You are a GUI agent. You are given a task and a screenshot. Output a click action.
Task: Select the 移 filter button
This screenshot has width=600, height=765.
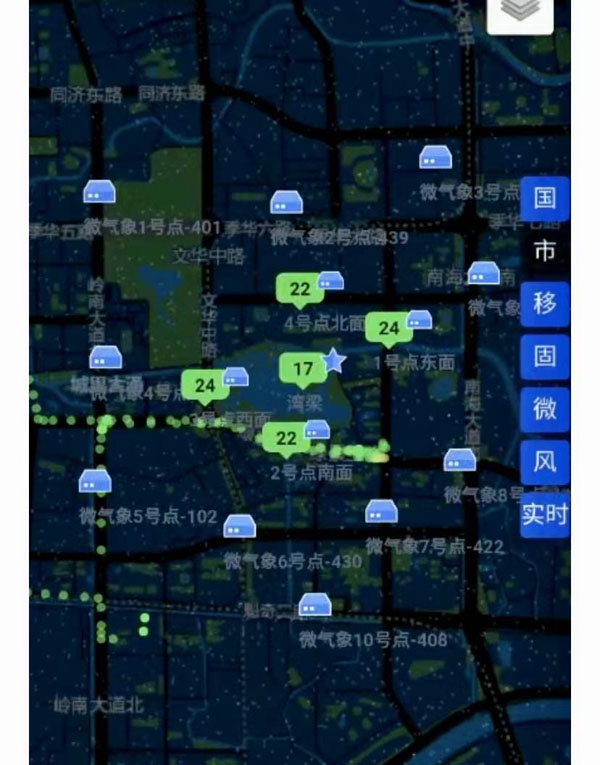click(545, 304)
